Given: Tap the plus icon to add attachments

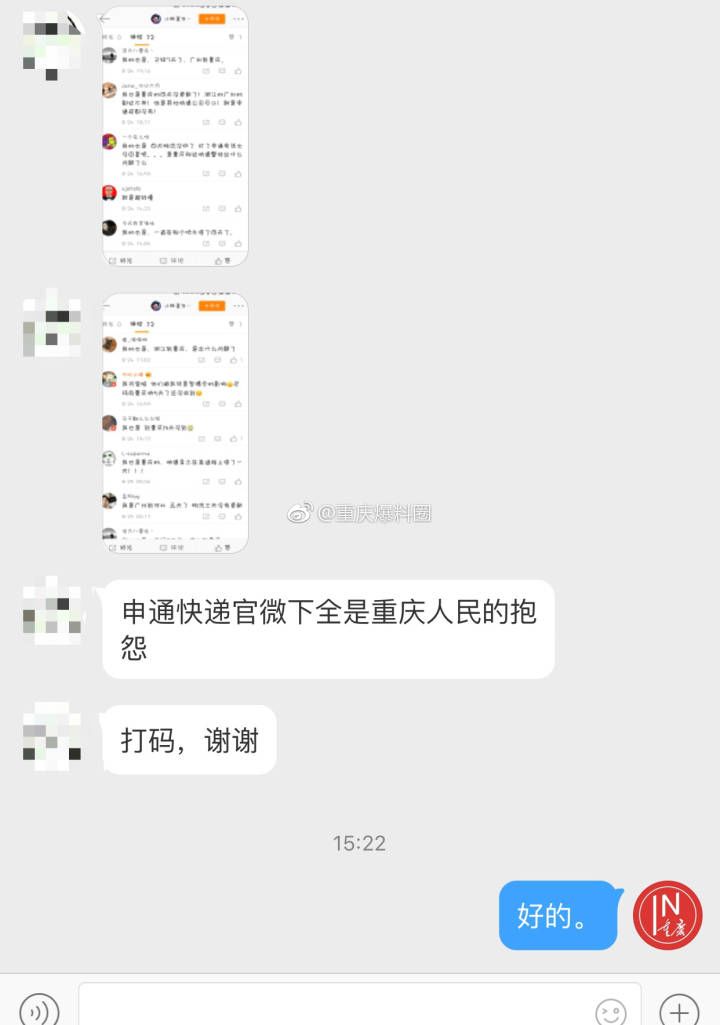Looking at the screenshot, I should 679,1012.
